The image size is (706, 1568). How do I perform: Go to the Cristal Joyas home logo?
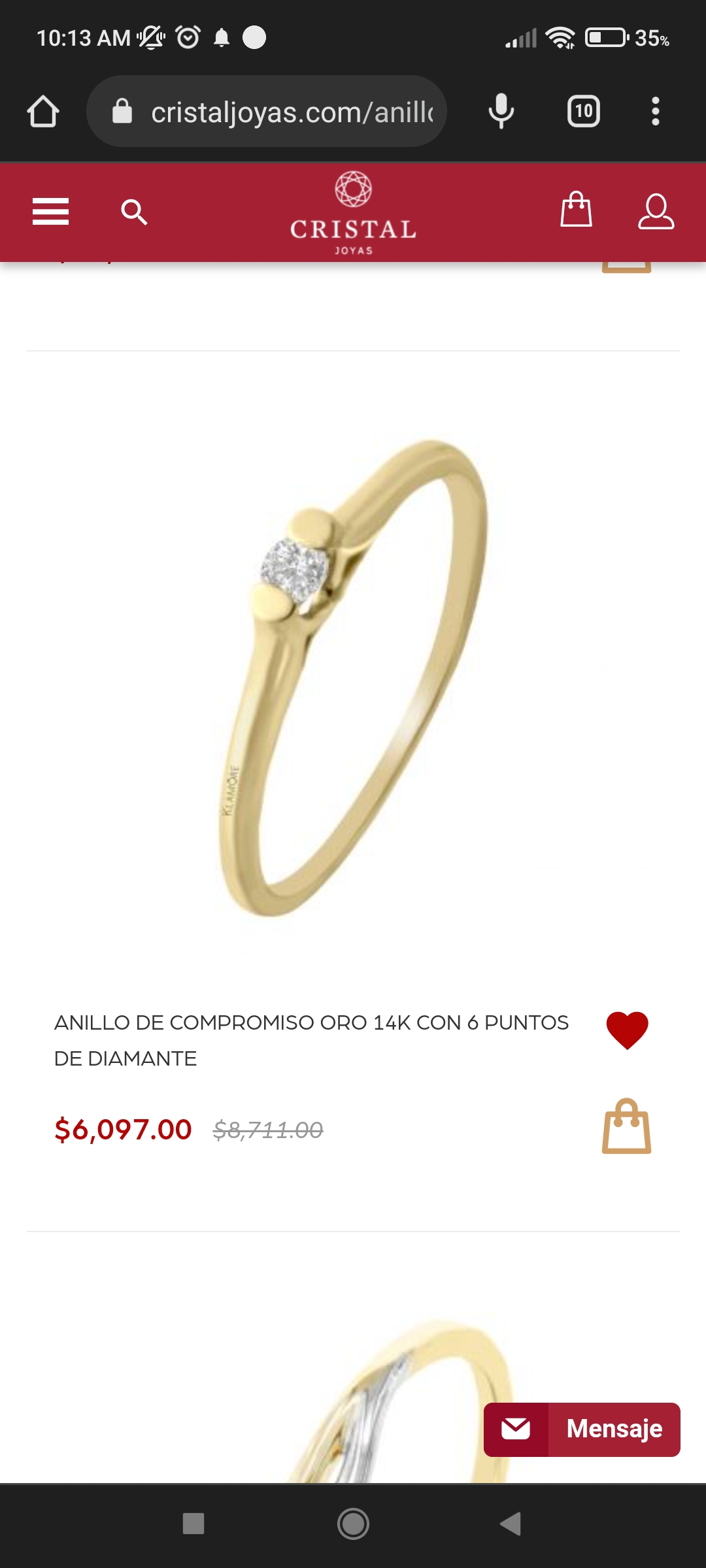353,213
